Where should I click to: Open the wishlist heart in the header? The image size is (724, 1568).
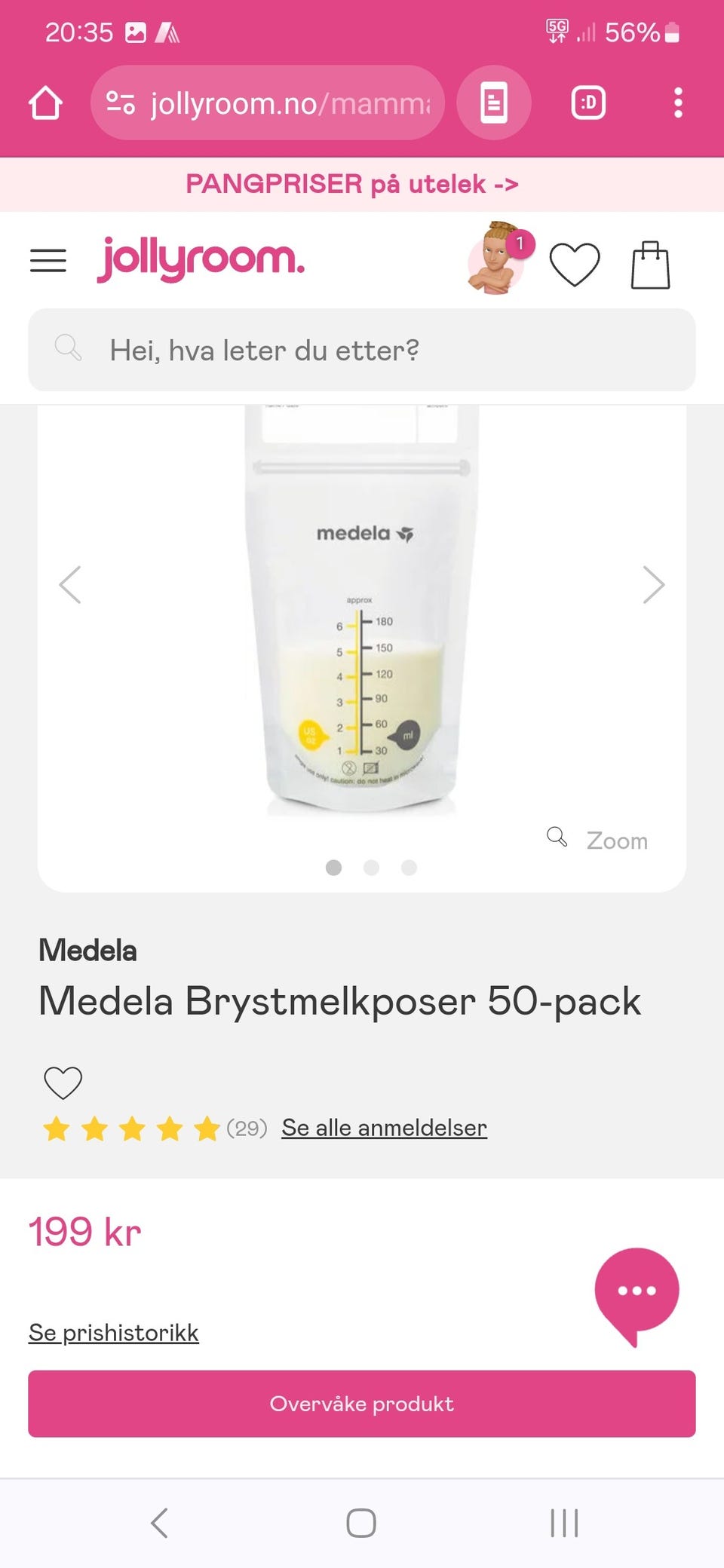[575, 264]
